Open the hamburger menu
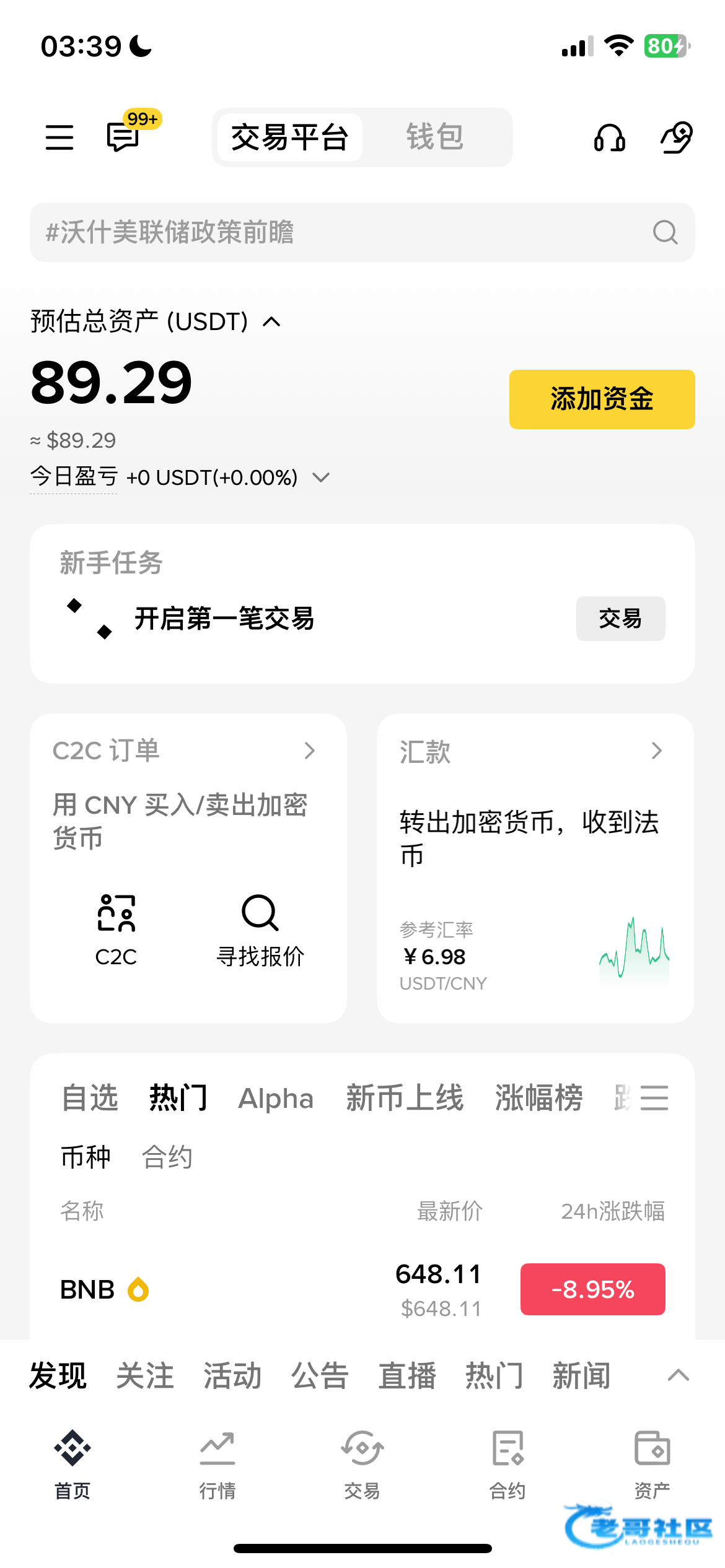This screenshot has width=725, height=1568. [59, 137]
